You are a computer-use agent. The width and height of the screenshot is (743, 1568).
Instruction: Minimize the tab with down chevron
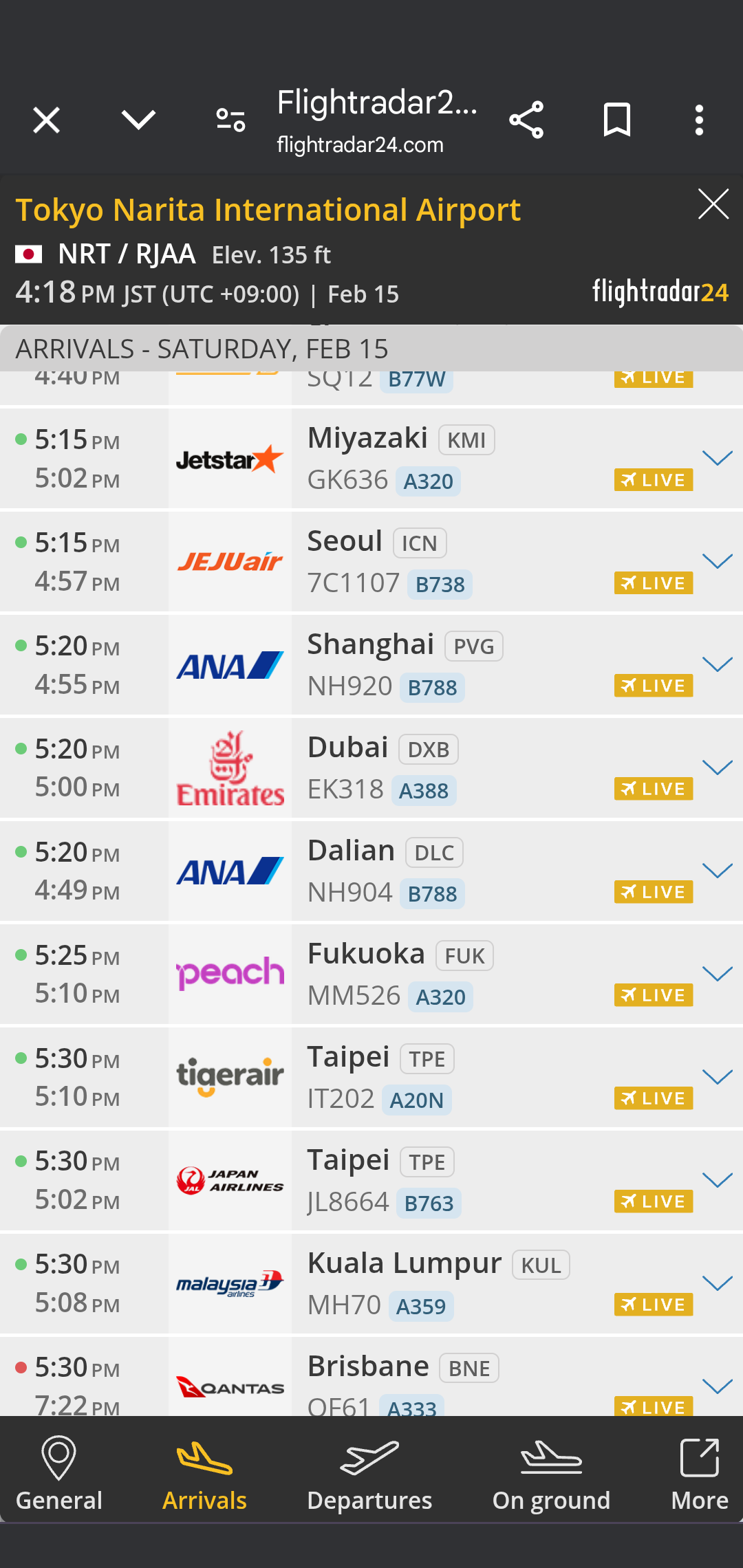[138, 120]
